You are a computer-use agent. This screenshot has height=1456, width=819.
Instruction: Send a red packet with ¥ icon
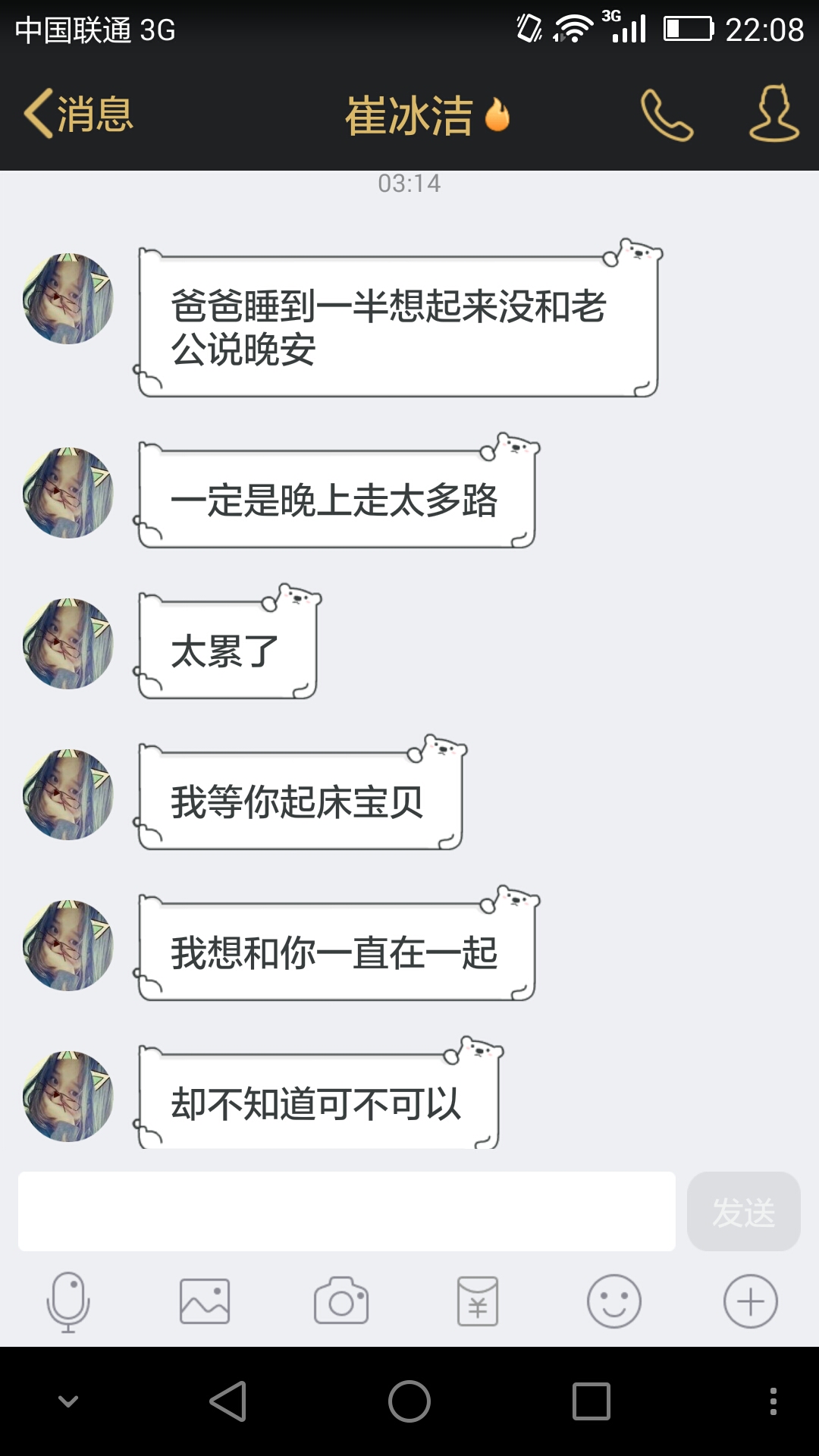pyautogui.click(x=478, y=1301)
